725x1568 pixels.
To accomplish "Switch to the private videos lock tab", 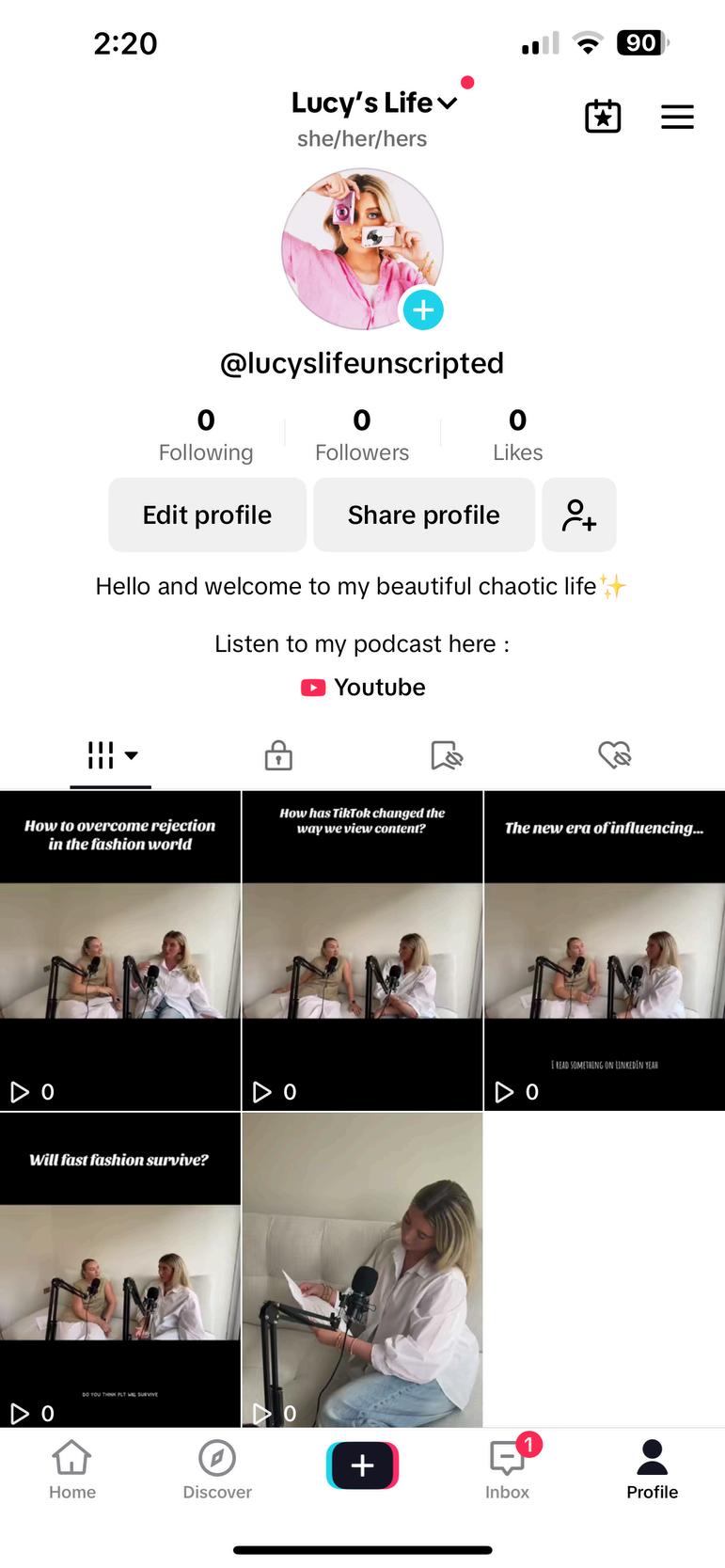I will click(x=278, y=755).
